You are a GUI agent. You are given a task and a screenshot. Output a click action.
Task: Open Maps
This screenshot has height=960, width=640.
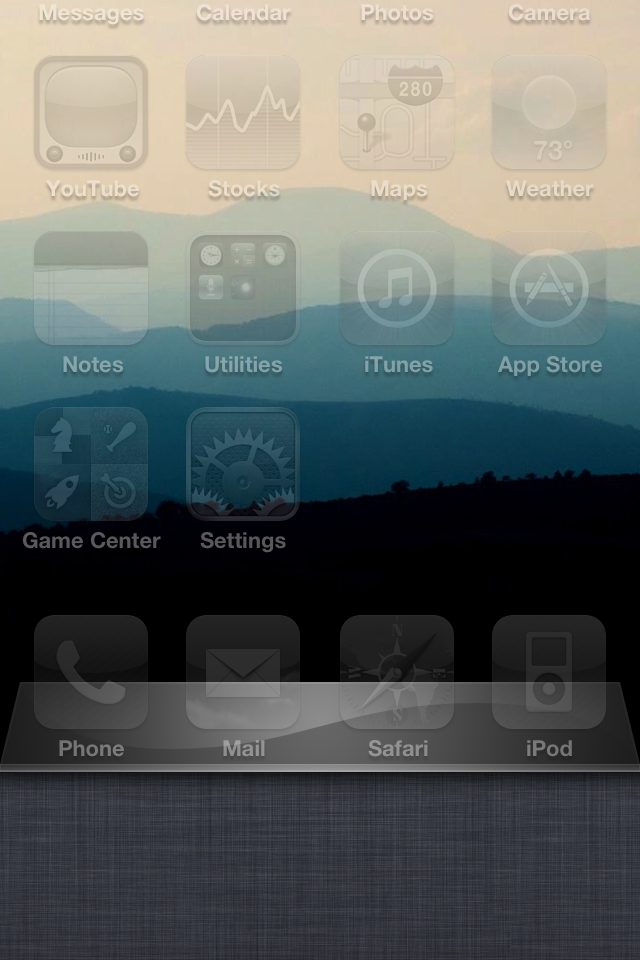point(397,112)
